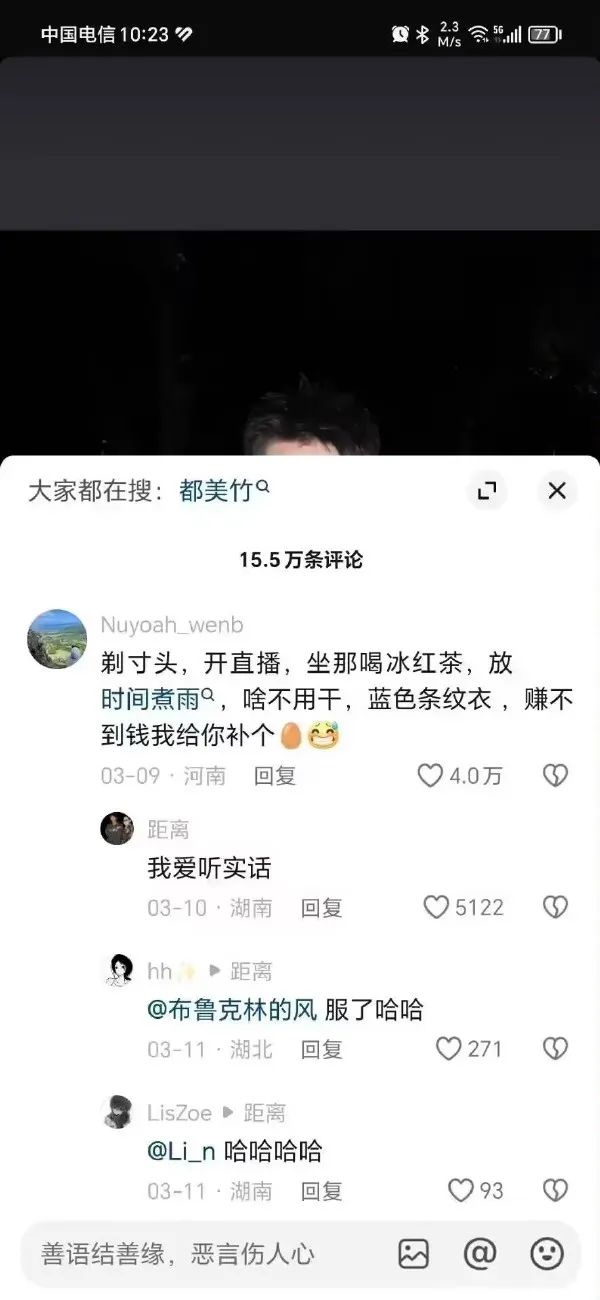Viewport: 600px width, 1300px height.
Task: Open Nuyoah_wenb's profile avatar
Action: pos(57,639)
